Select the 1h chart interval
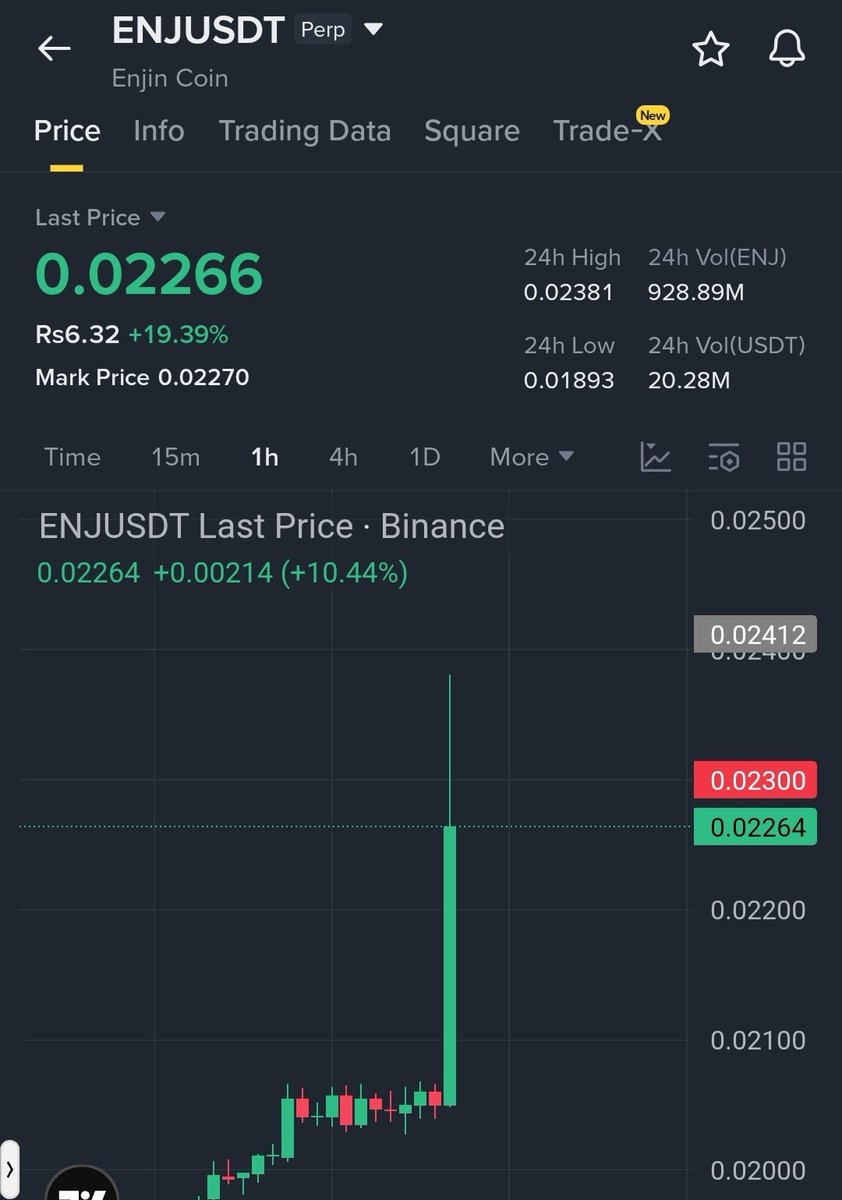 click(x=265, y=457)
